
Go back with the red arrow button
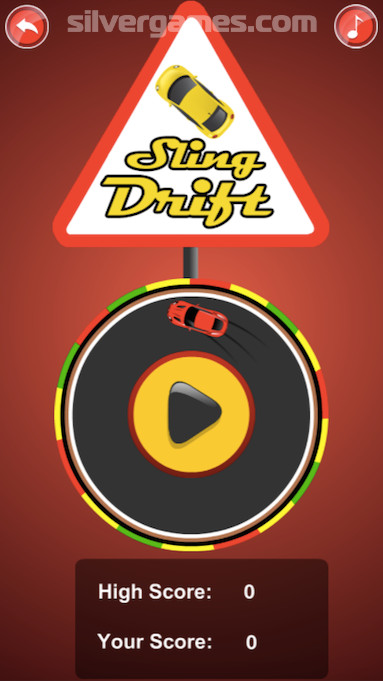pyautogui.click(x=27, y=26)
